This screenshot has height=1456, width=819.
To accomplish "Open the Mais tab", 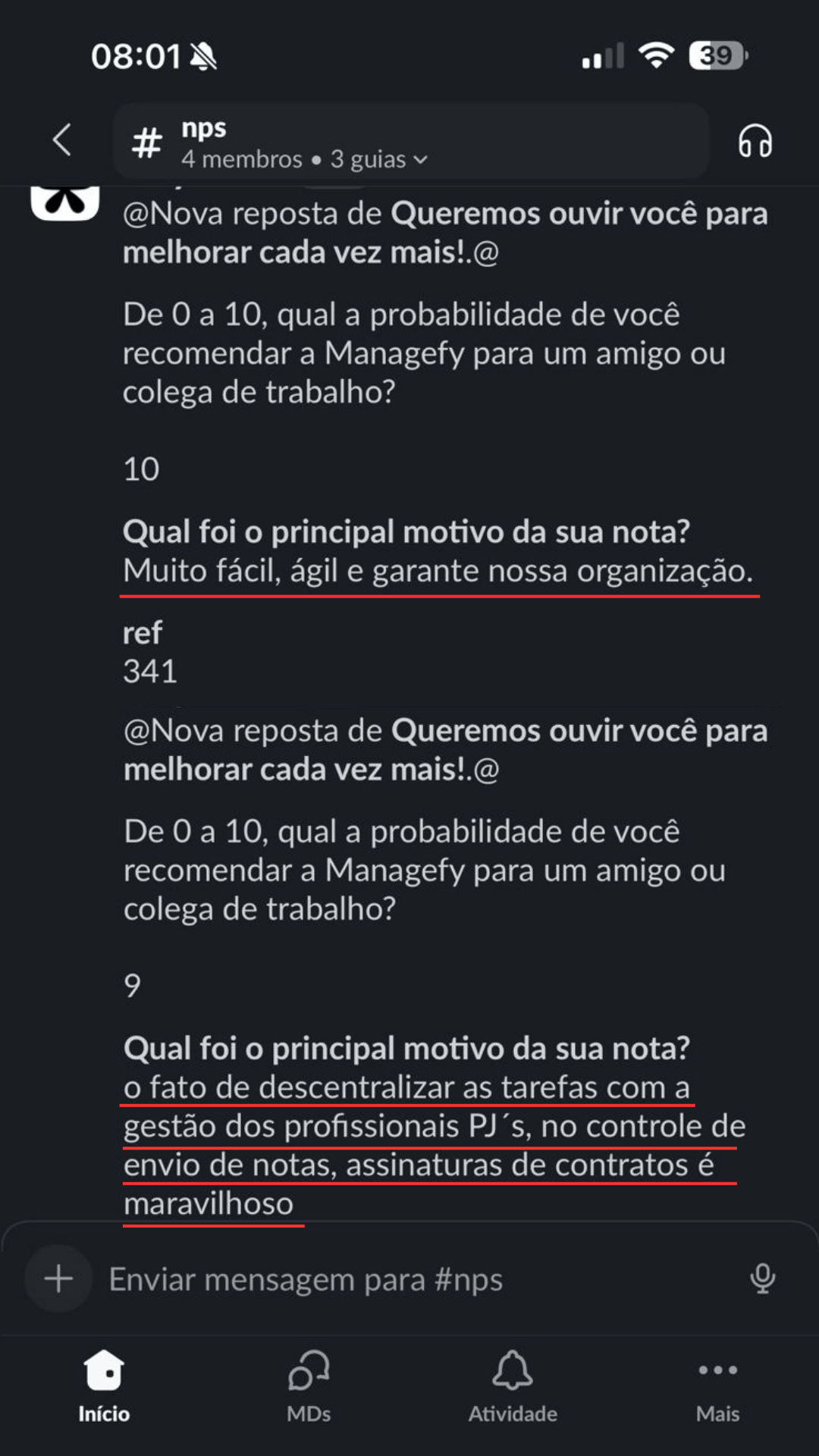I will coord(717,1386).
